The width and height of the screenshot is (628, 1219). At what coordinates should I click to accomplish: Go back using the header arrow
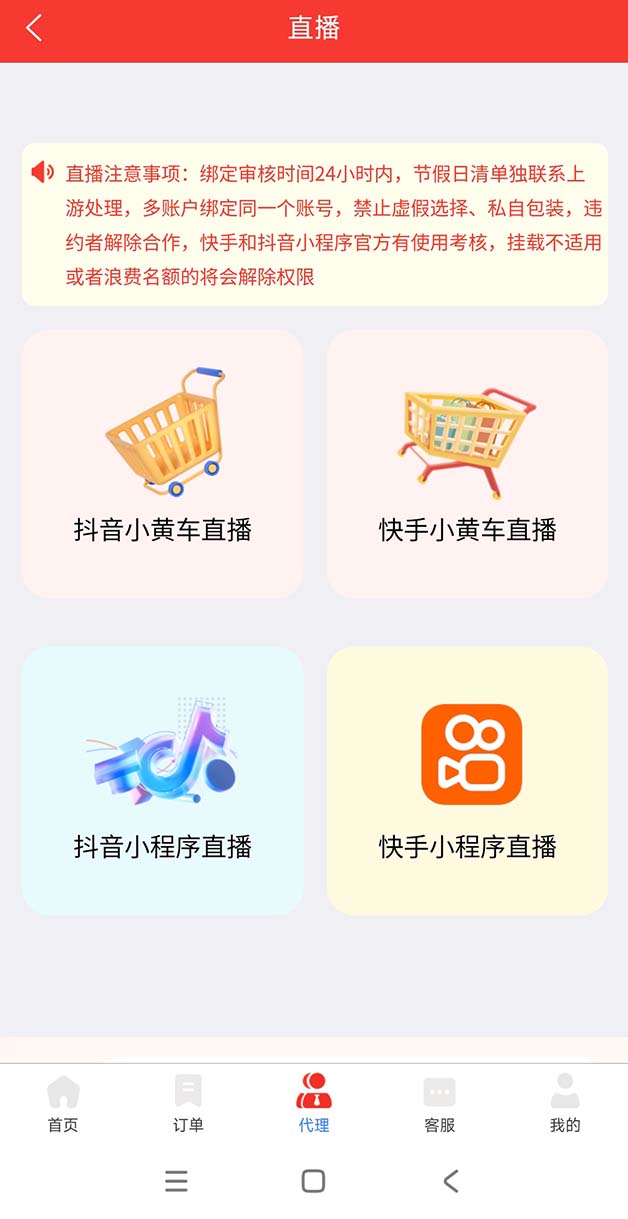tap(34, 28)
